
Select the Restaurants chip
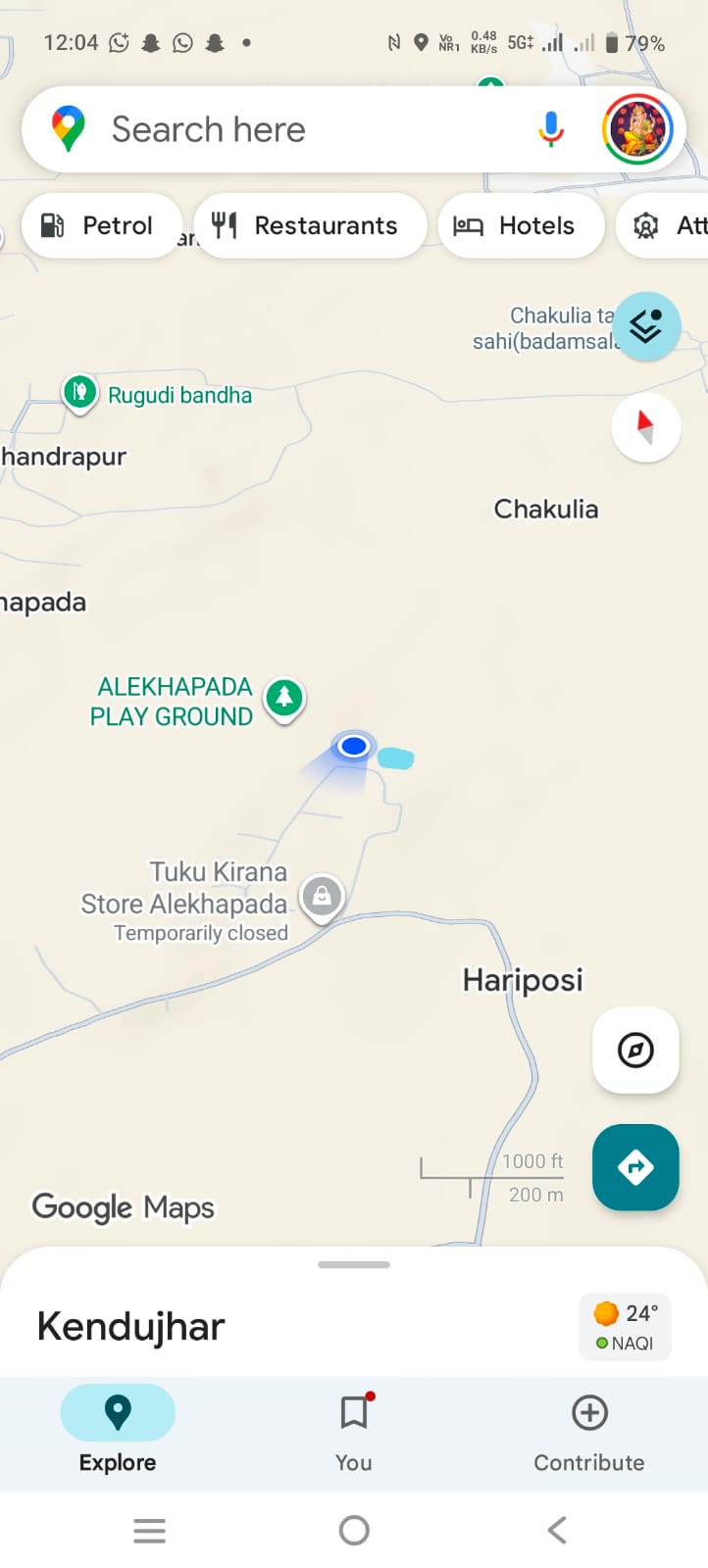[310, 225]
